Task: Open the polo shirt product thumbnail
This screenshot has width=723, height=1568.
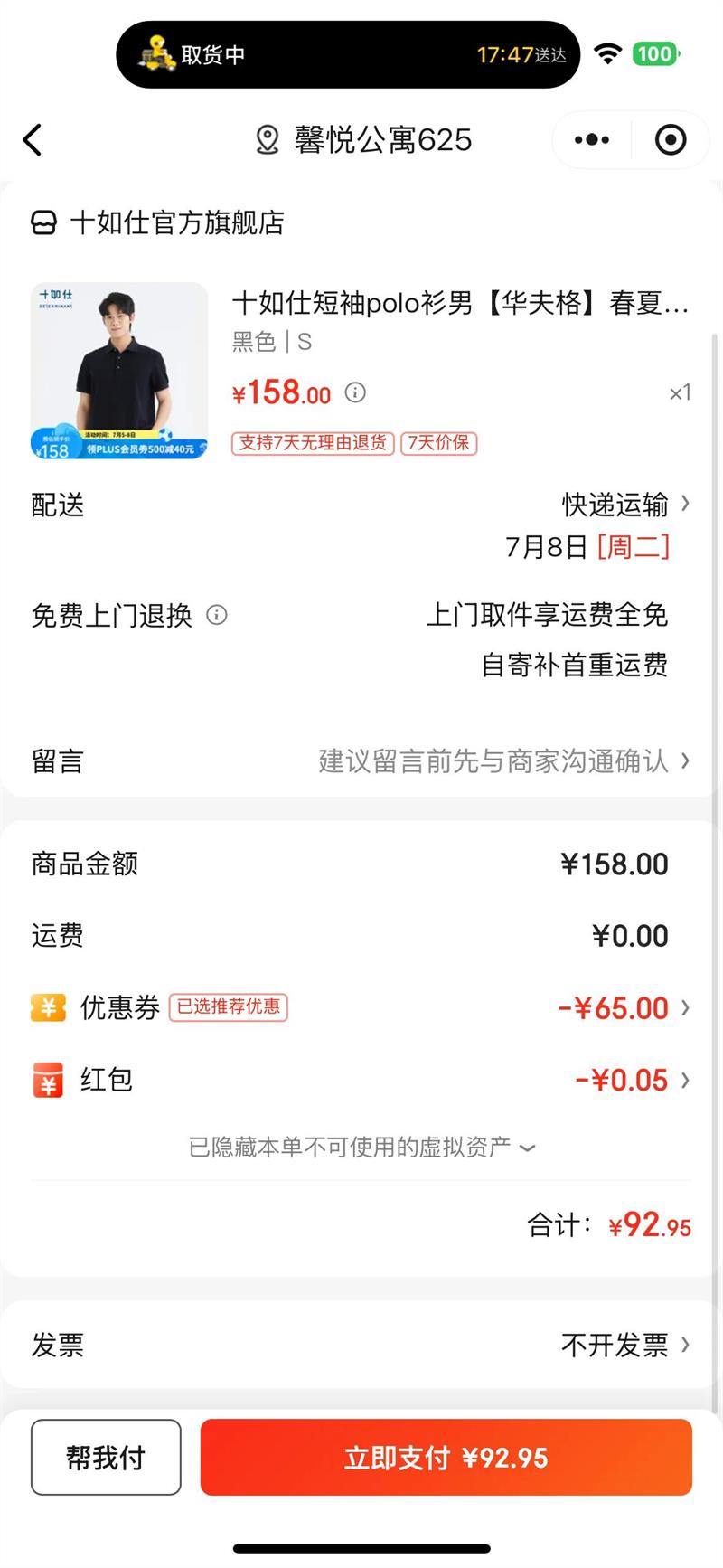Action: [x=119, y=371]
